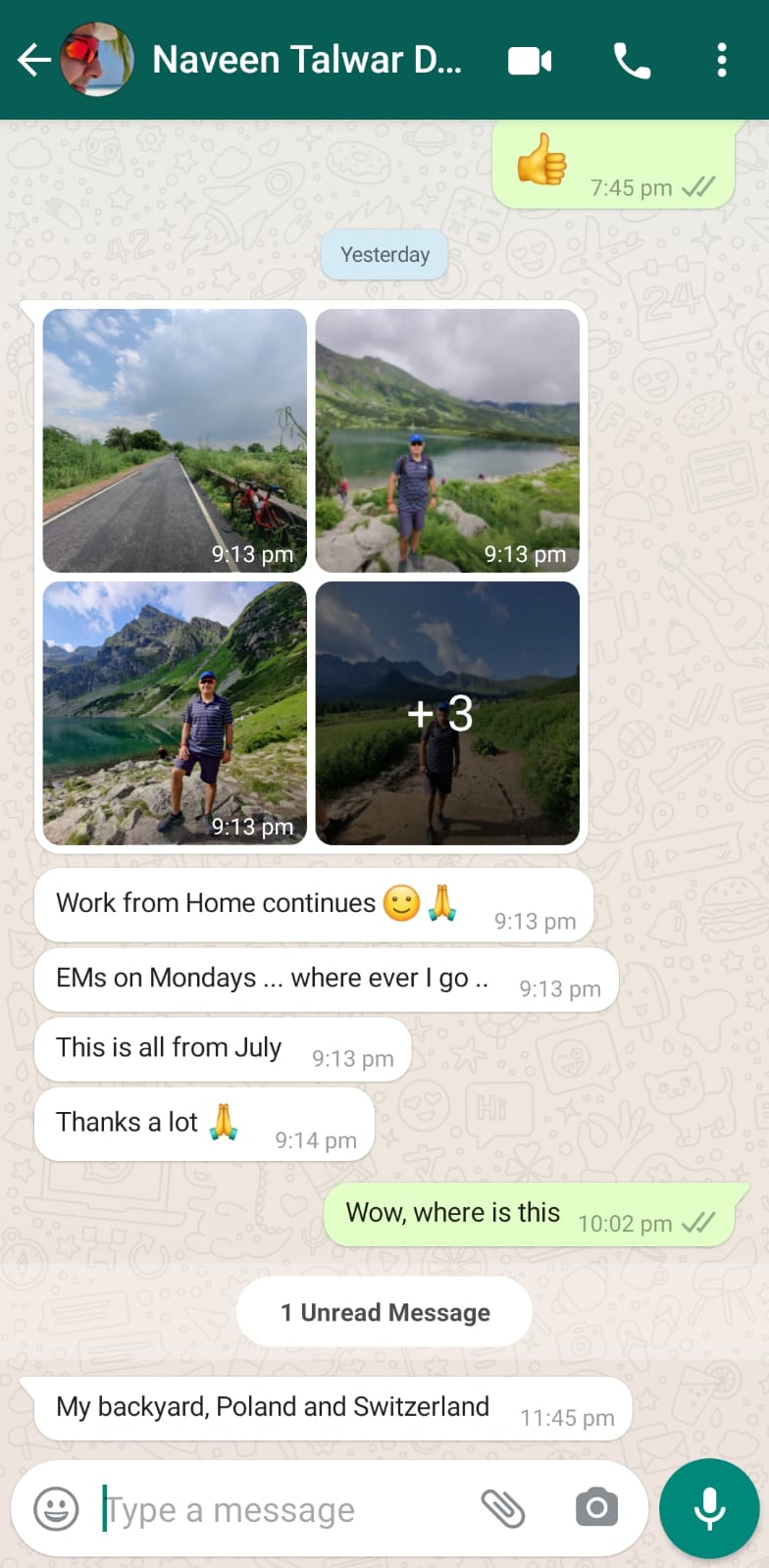The height and width of the screenshot is (1568, 769).
Task: Tap the paperclip attach icon
Action: [503, 1508]
